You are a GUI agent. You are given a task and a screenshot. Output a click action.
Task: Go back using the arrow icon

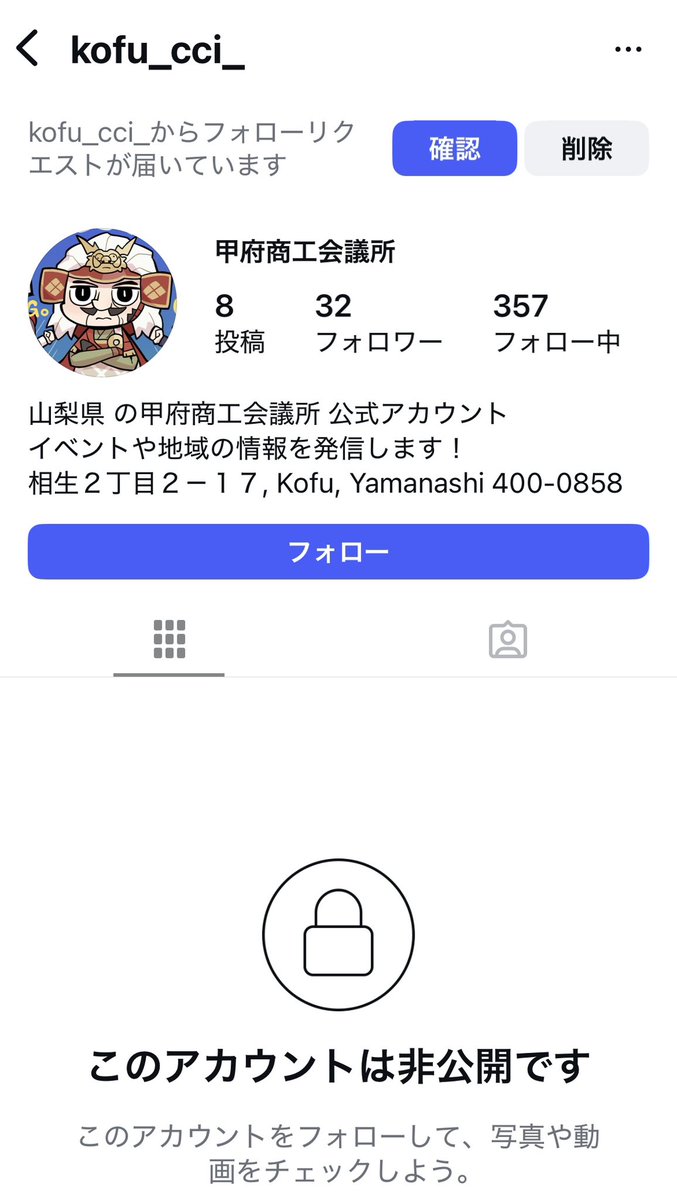coord(28,48)
